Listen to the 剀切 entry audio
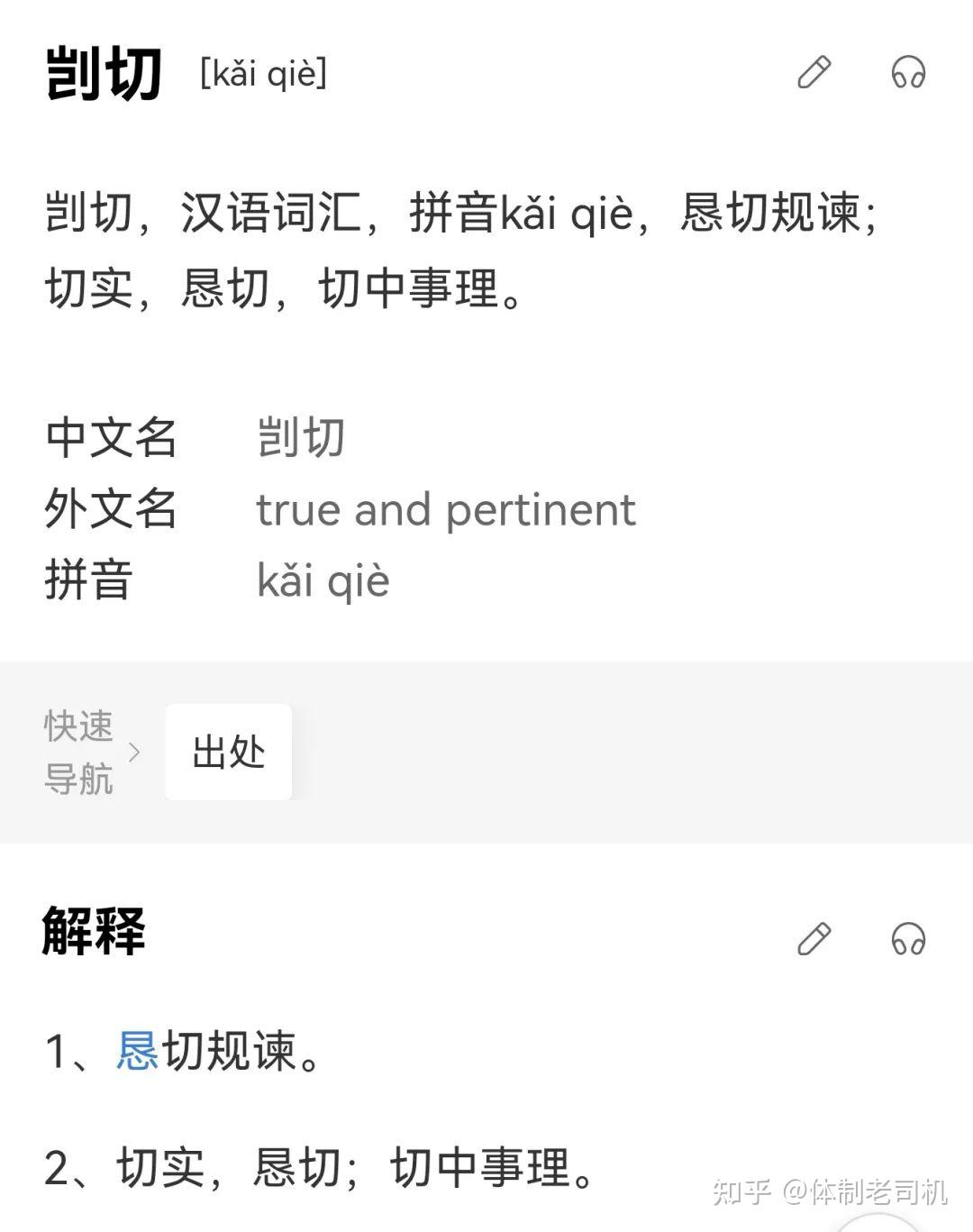 (x=908, y=72)
